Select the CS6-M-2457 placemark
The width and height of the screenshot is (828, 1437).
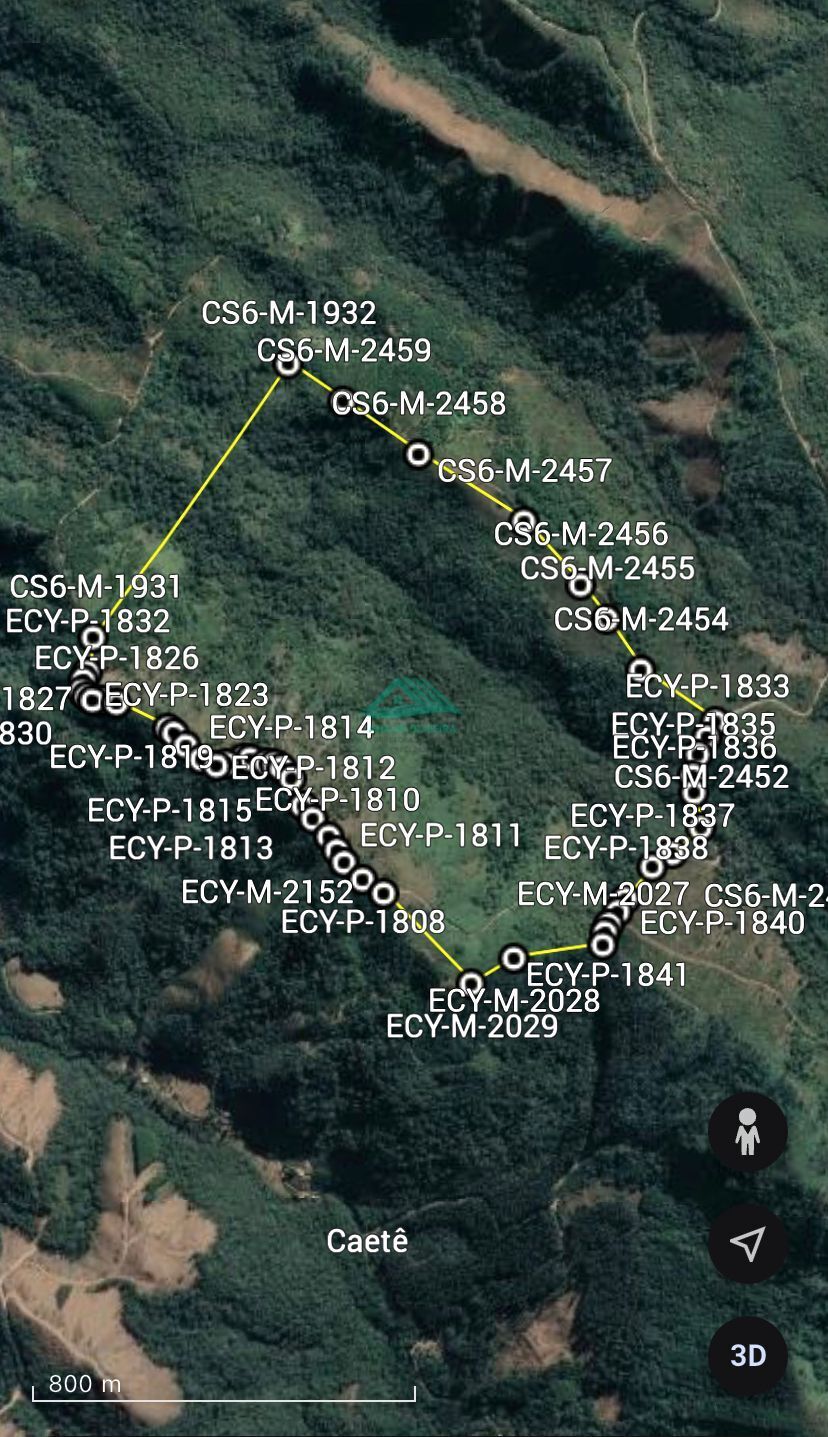pyautogui.click(x=418, y=455)
